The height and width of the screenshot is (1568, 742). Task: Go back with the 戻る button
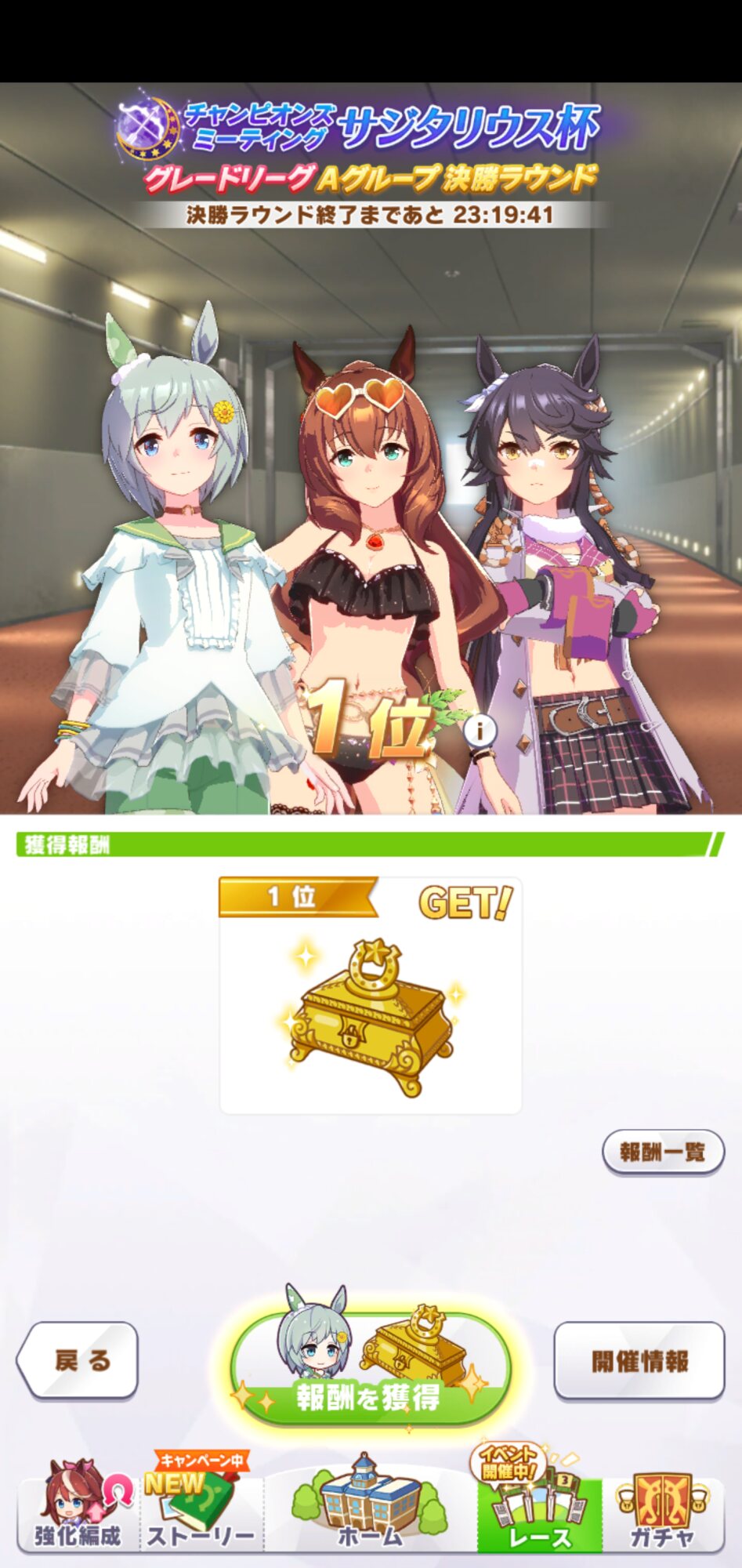77,1360
